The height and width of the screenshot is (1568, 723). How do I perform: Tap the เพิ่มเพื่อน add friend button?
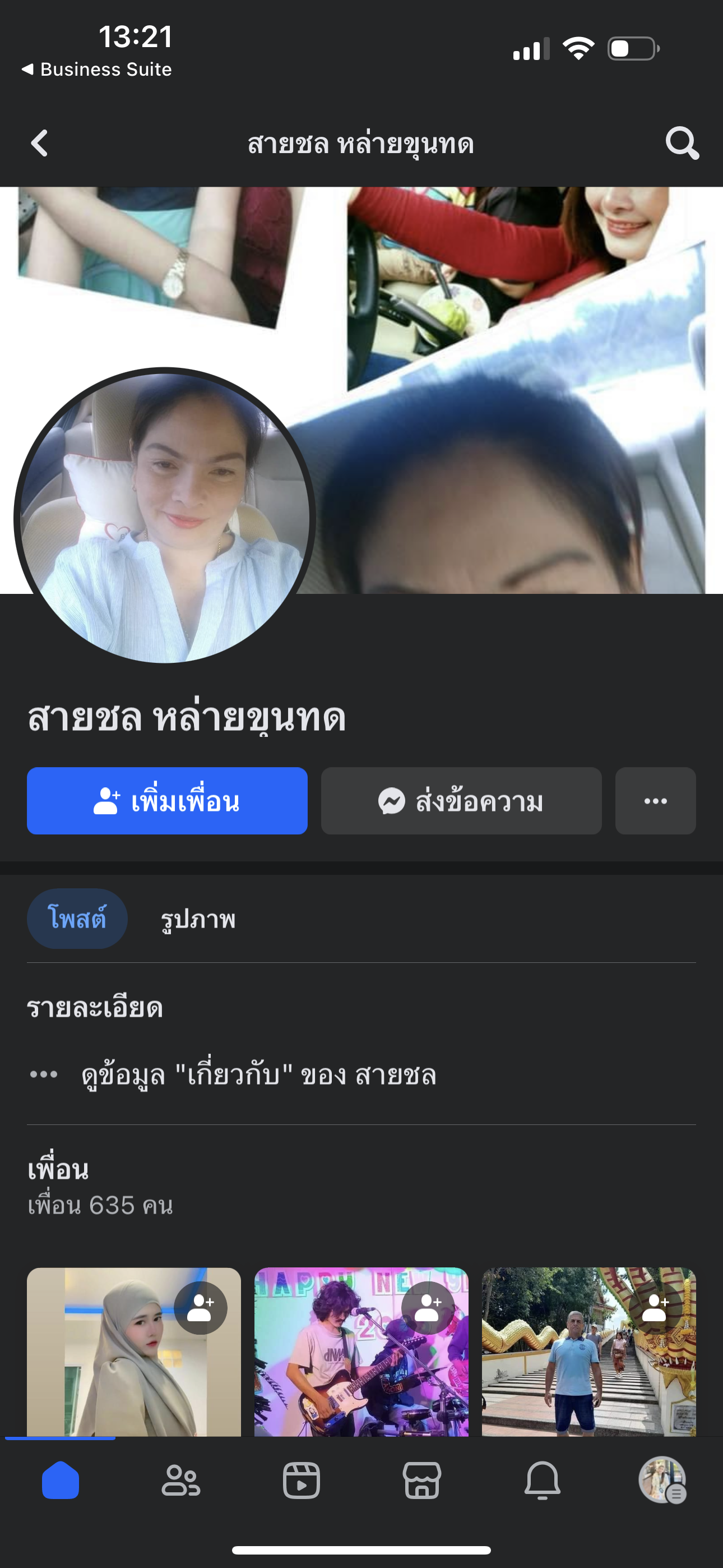(167, 801)
